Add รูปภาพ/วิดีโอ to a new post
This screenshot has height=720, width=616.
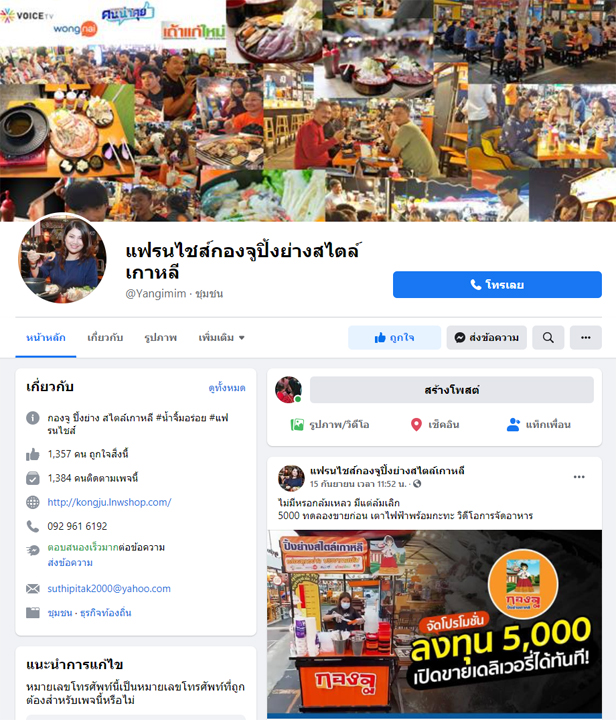pos(330,425)
